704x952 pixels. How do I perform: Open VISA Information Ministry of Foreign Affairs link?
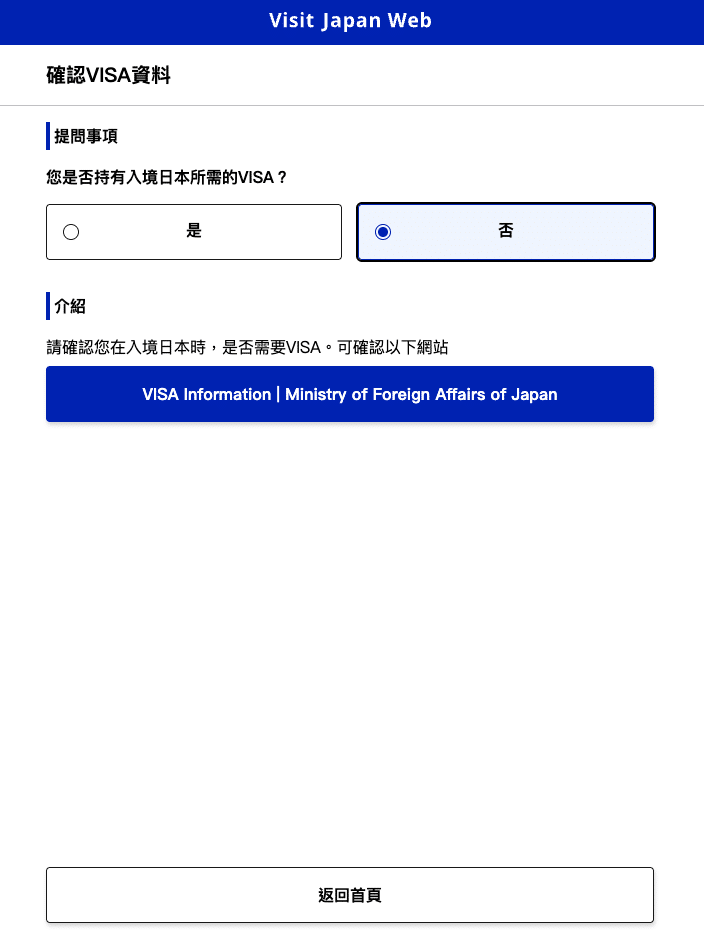(x=350, y=394)
